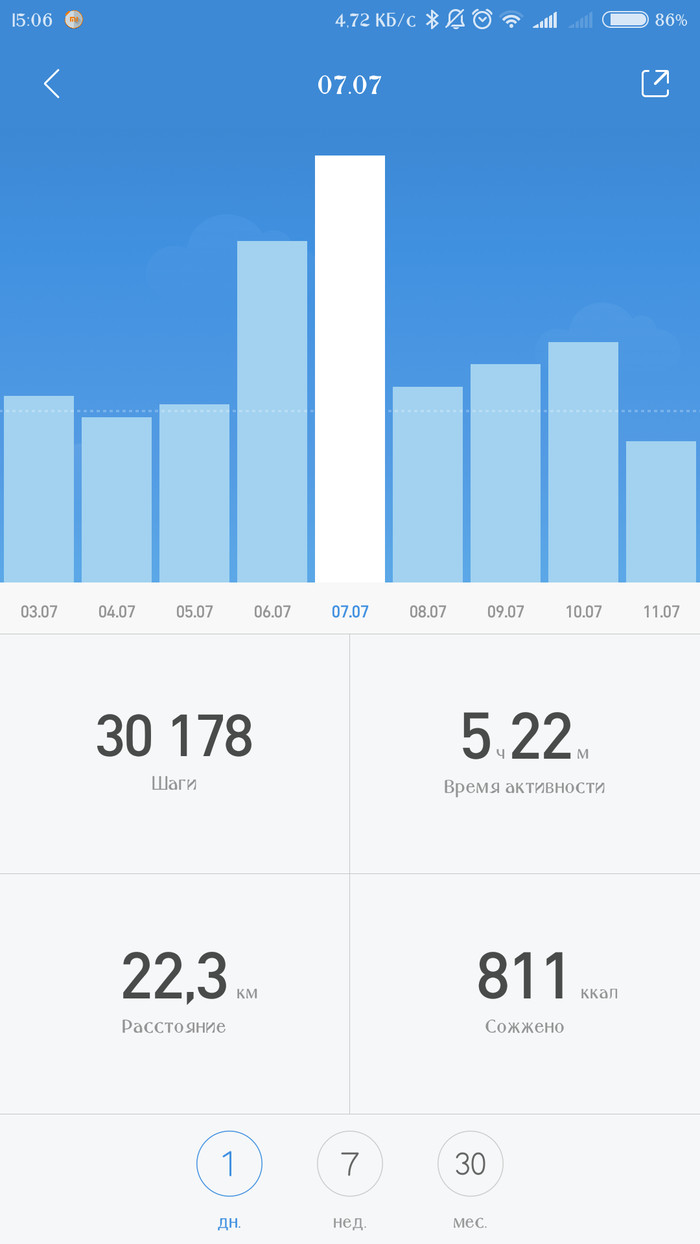This screenshot has width=700, height=1244.
Task: Select the bar for 04.07
Action: 117,499
